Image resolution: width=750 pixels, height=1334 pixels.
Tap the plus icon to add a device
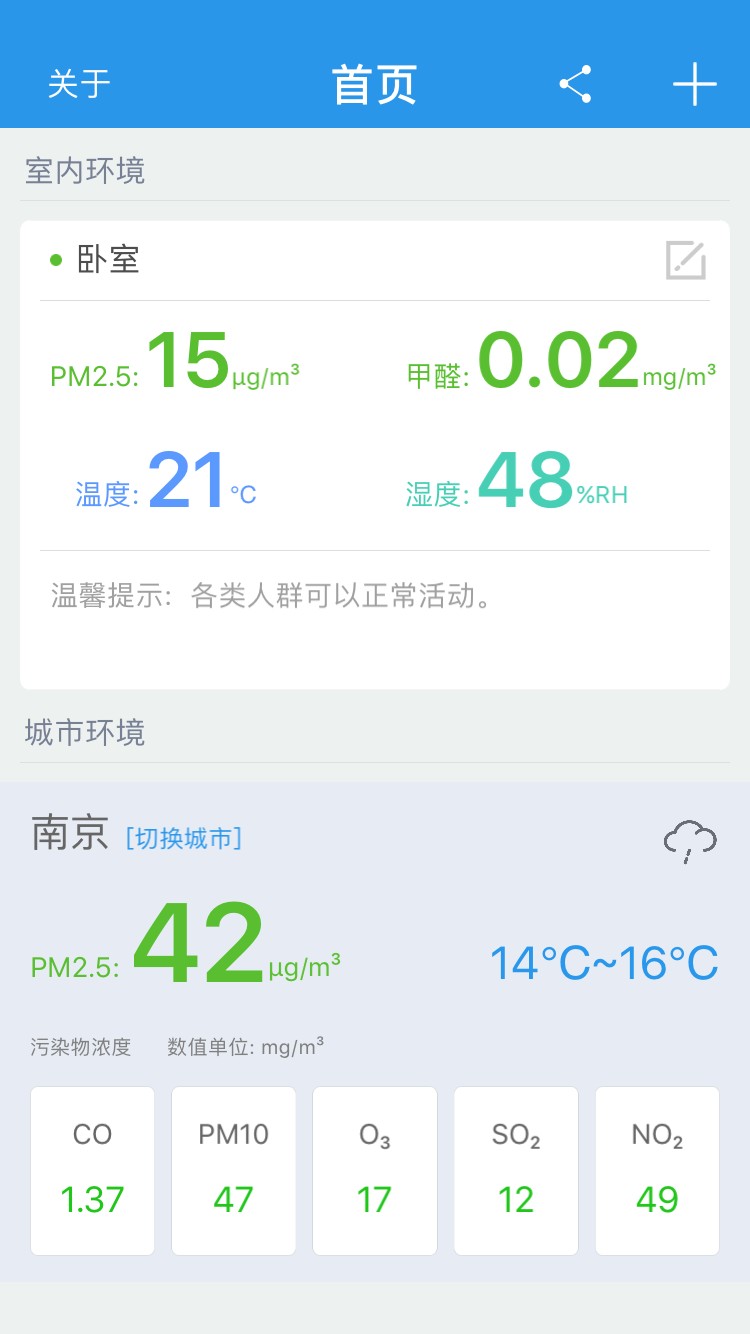(694, 85)
